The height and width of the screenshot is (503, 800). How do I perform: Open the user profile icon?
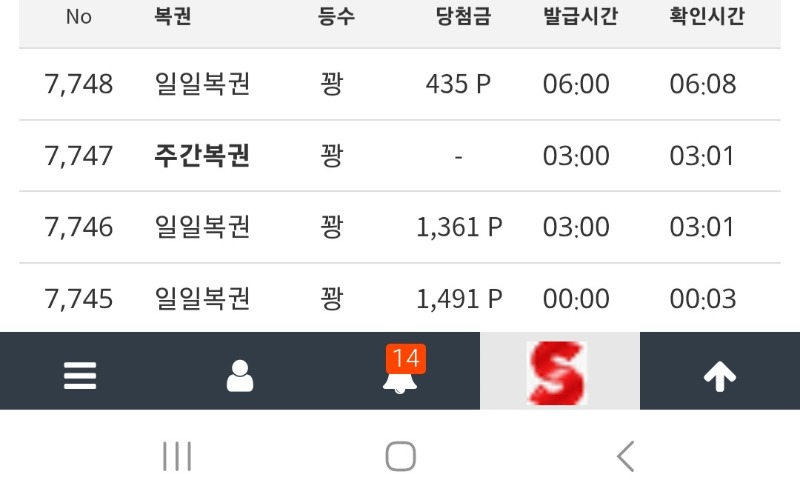(x=240, y=375)
